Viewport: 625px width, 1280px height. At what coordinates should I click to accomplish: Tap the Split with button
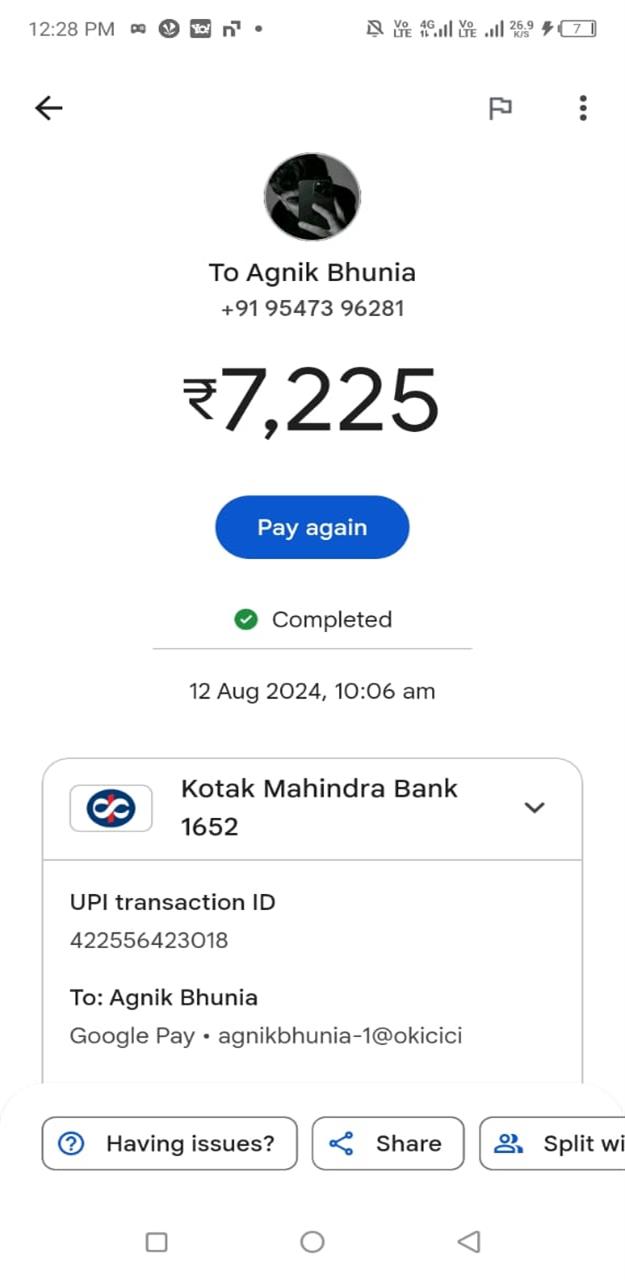[552, 1143]
